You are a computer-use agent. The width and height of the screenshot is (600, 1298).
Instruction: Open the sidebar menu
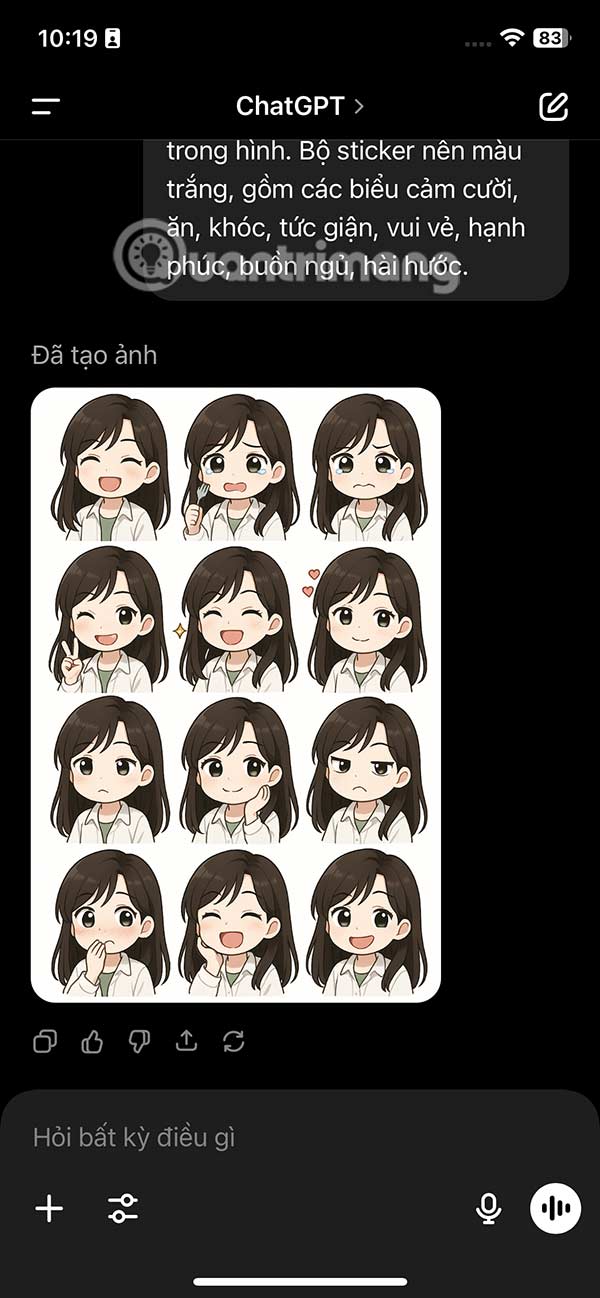[x=46, y=107]
